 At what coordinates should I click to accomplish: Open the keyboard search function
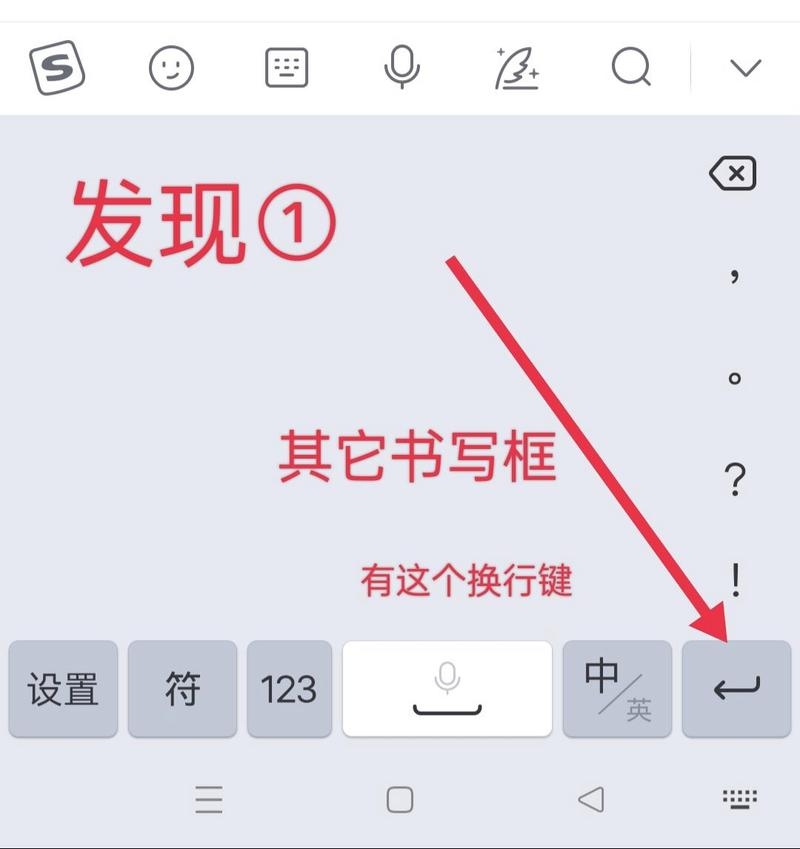pos(631,69)
